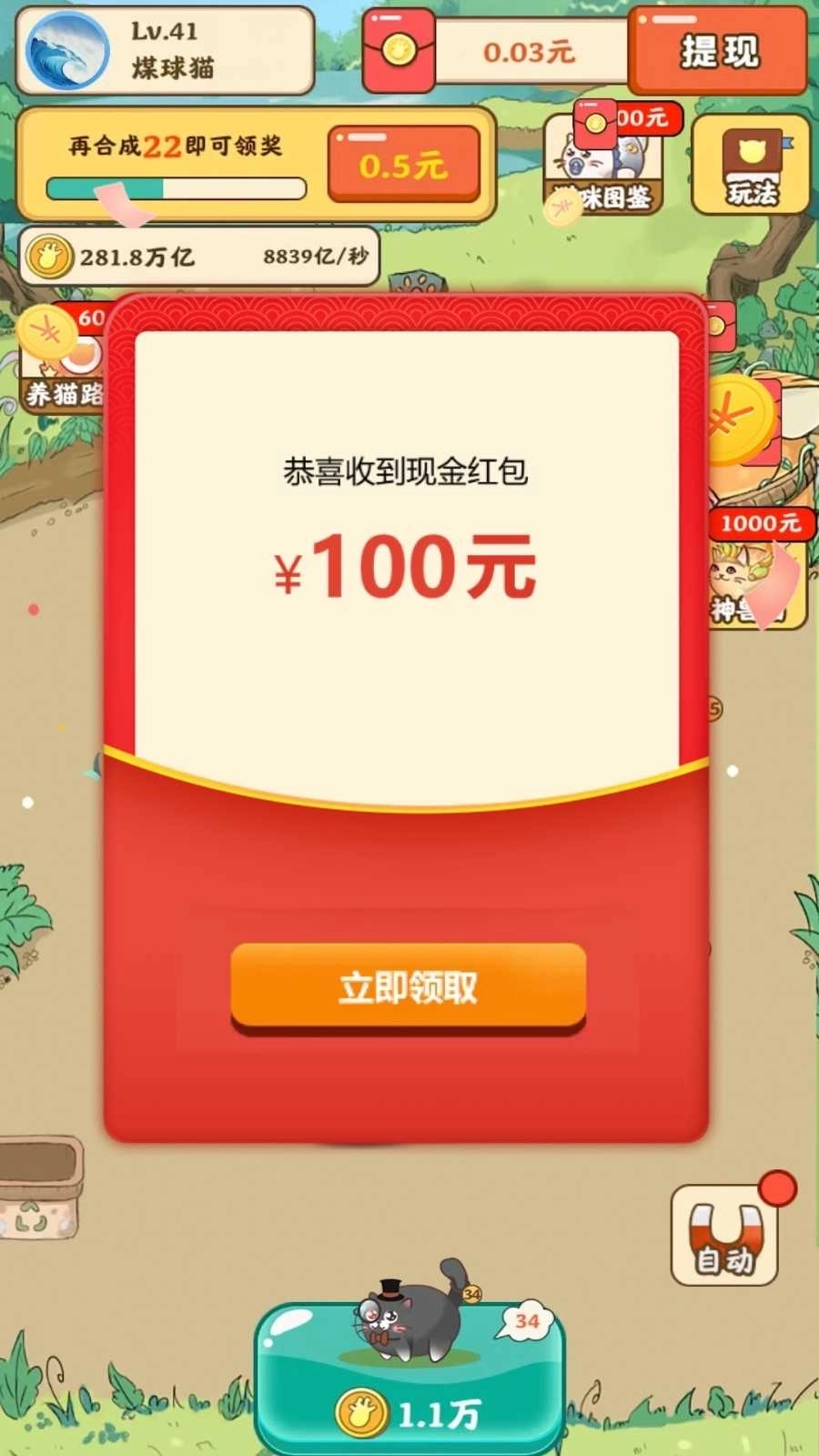Screen dimensions: 819x1456
Task: Open the 玩法 gameplay guide
Action: tap(751, 167)
